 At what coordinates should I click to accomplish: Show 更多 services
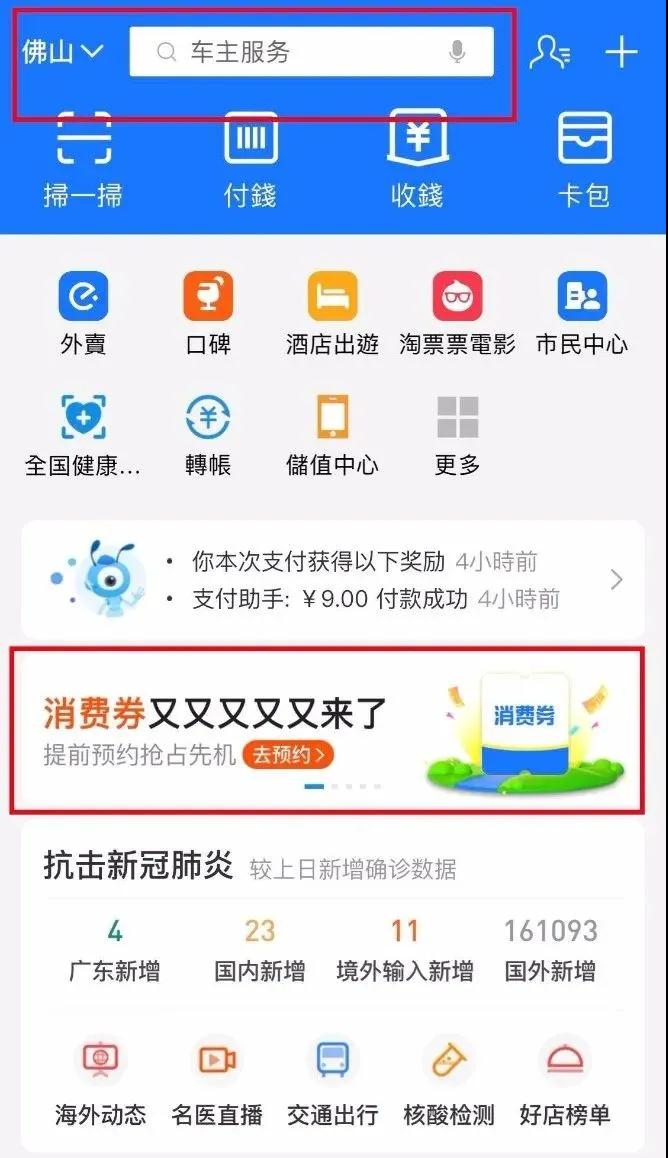tap(457, 434)
